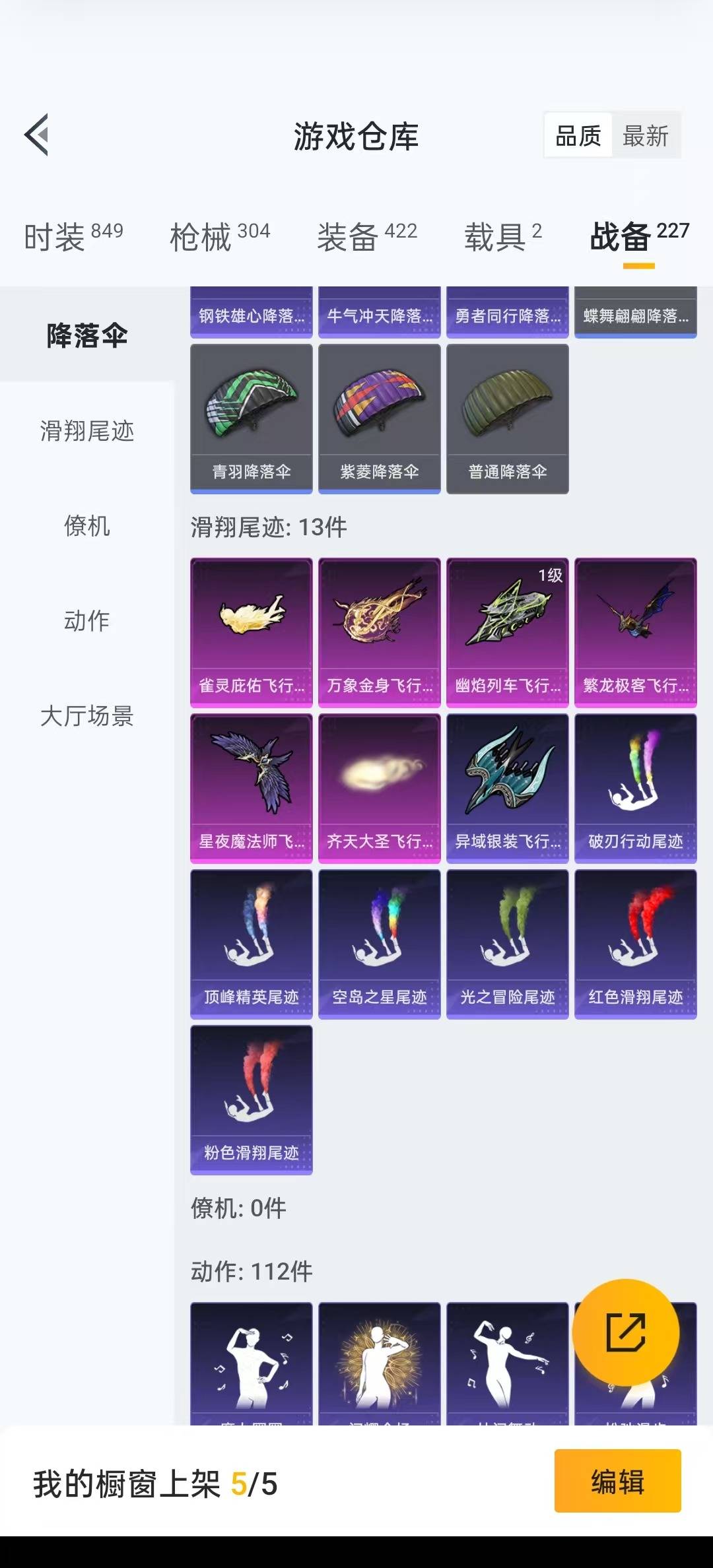
Task: Open the 红色滑翔尾迹 item
Action: (636, 944)
